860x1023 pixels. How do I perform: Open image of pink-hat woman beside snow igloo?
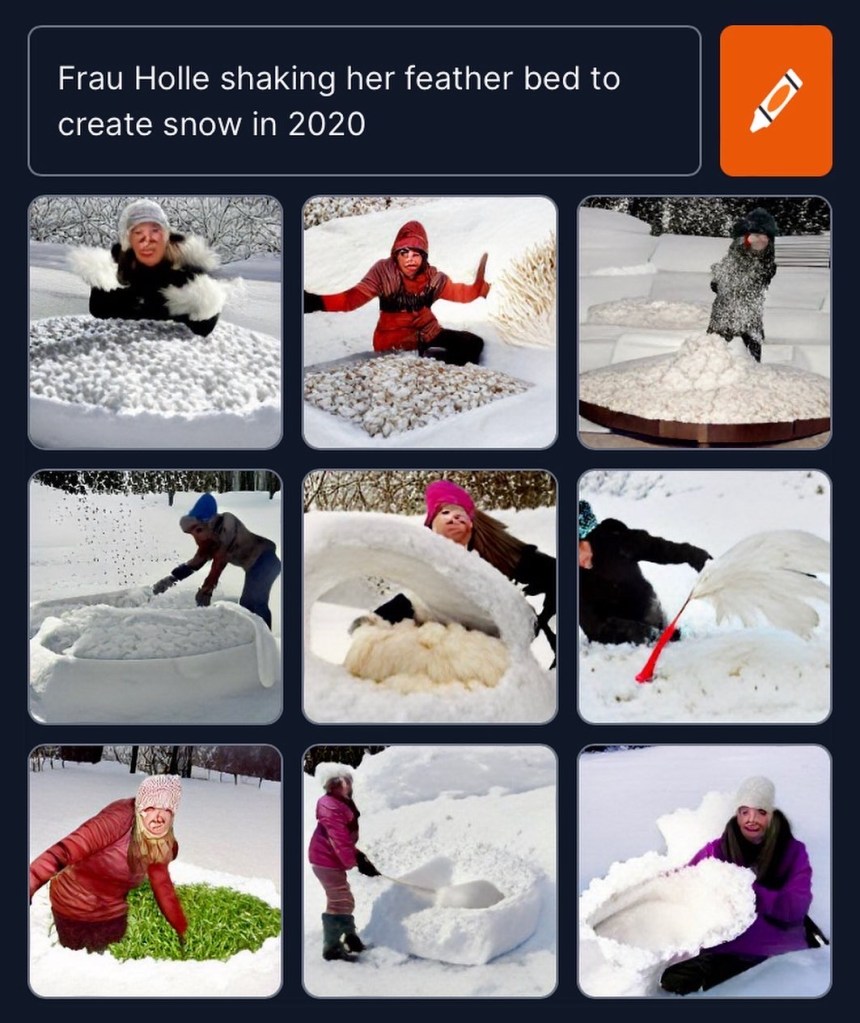[x=430, y=596]
